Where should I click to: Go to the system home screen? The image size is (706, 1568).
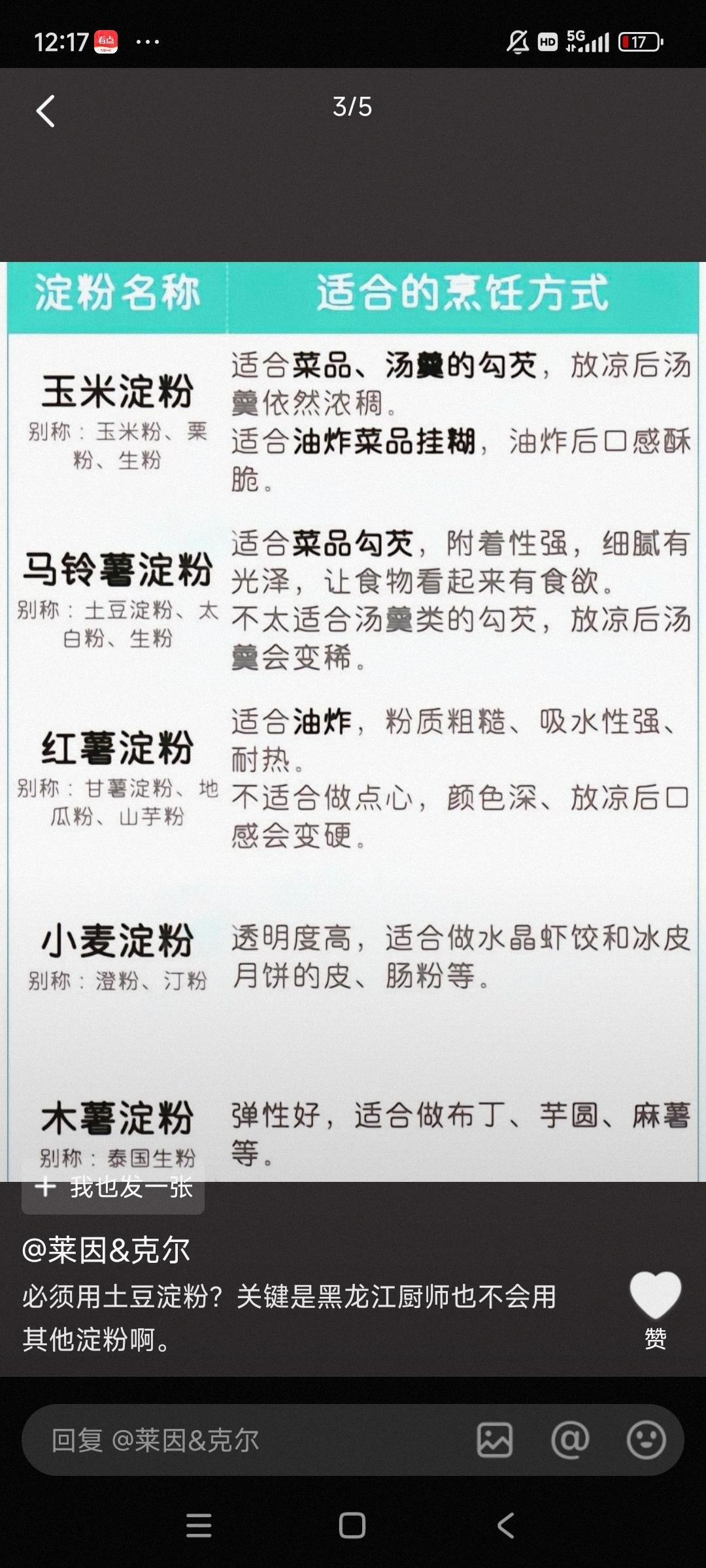tap(352, 1526)
